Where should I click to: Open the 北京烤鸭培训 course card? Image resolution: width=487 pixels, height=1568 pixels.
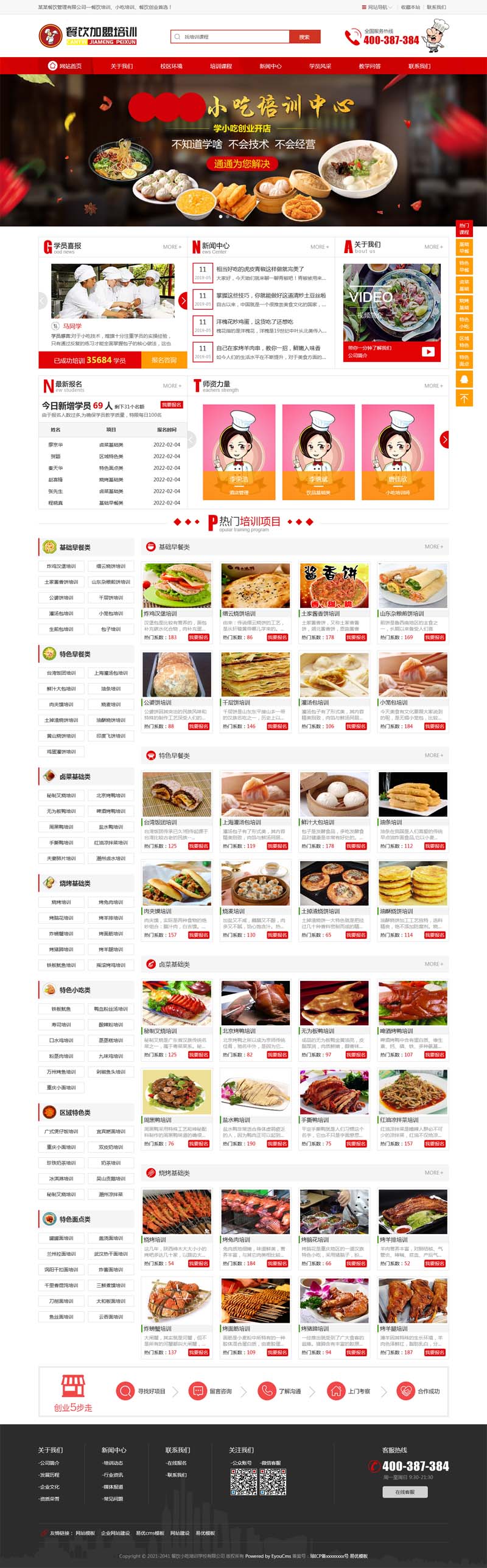[x=255, y=1004]
